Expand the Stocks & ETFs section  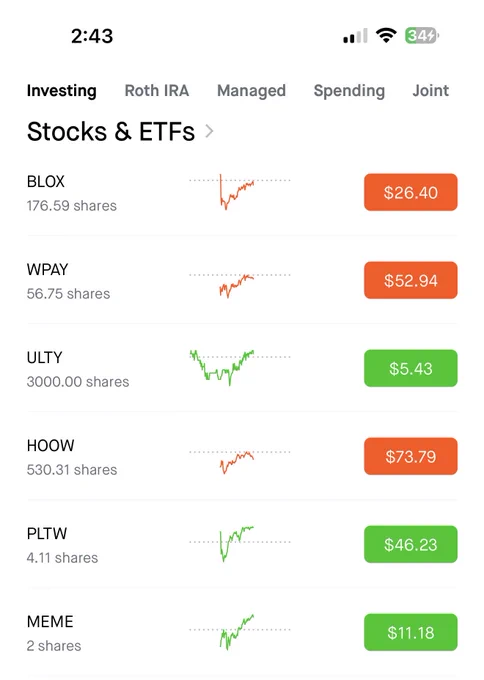click(120, 131)
